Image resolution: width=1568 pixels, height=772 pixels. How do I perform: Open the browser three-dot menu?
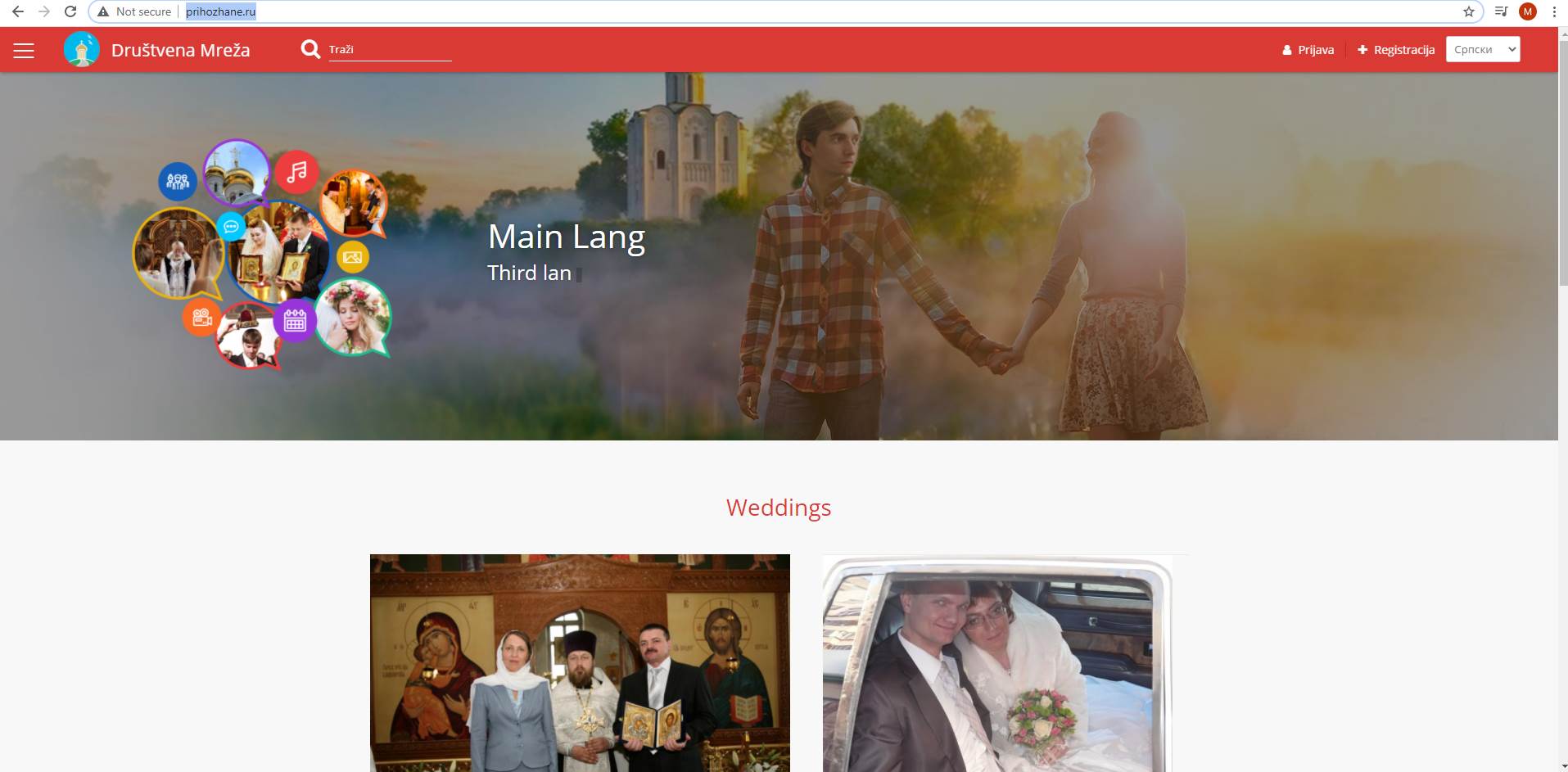pos(1554,11)
